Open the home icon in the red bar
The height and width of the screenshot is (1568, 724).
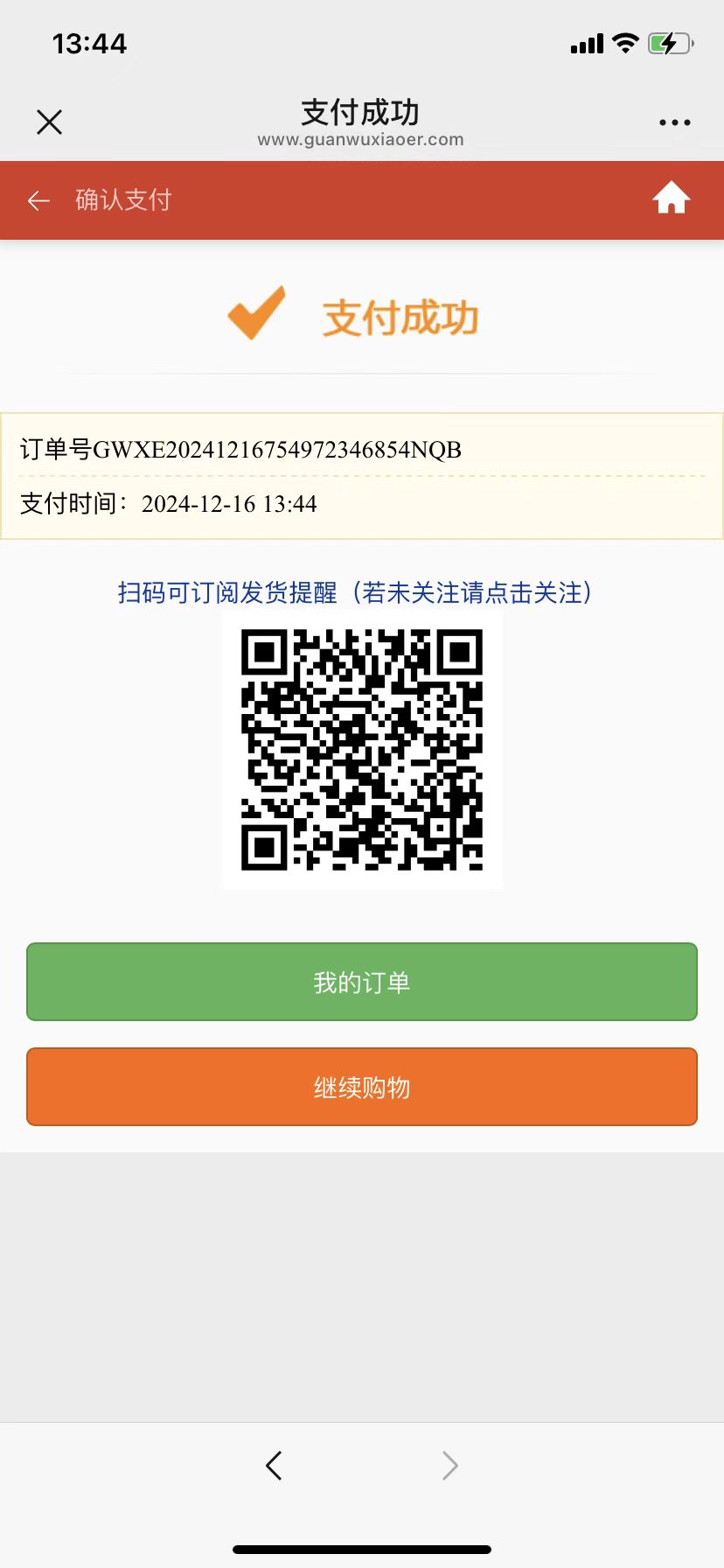click(671, 198)
